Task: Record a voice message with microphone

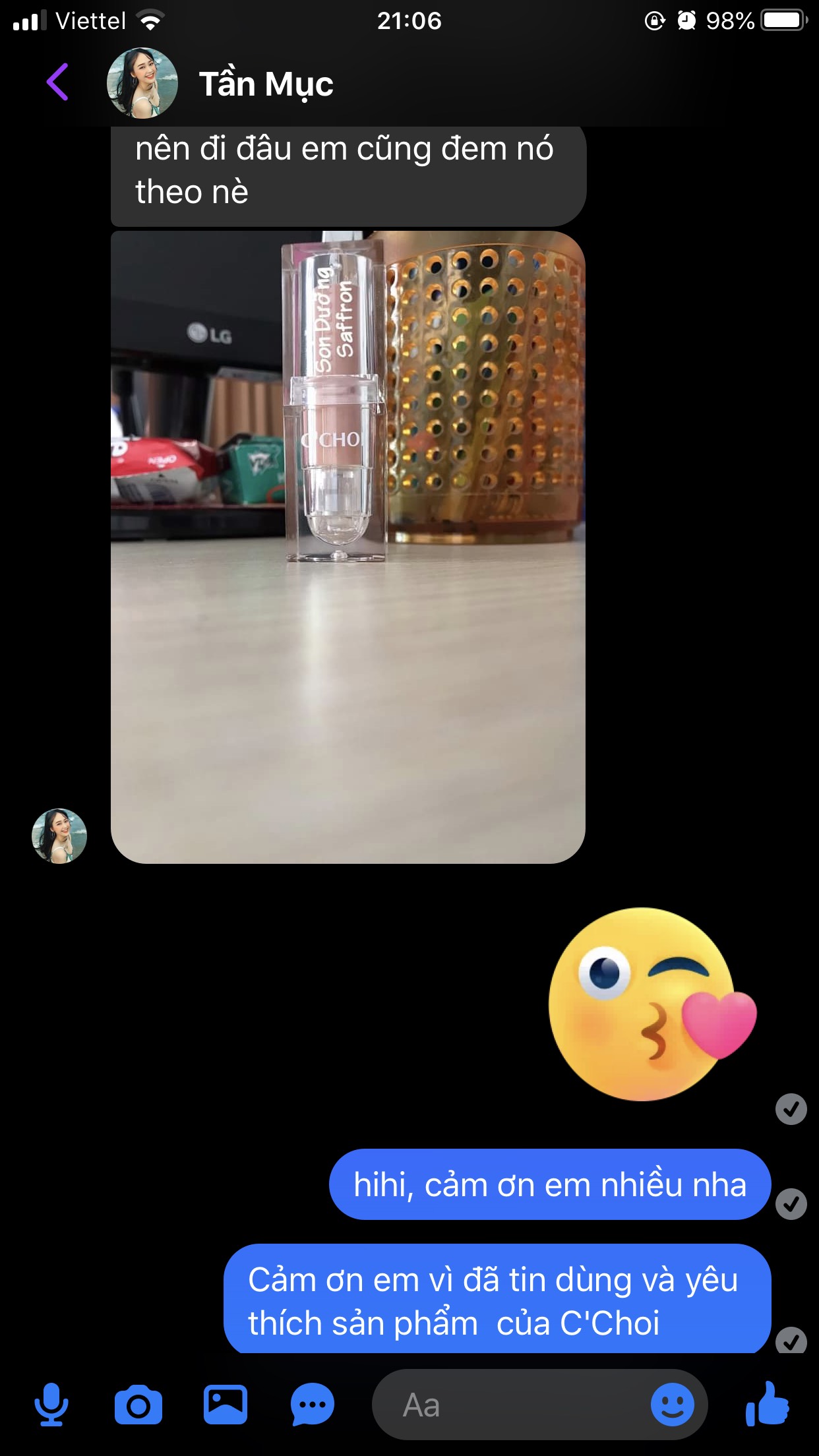Action: 51,1405
